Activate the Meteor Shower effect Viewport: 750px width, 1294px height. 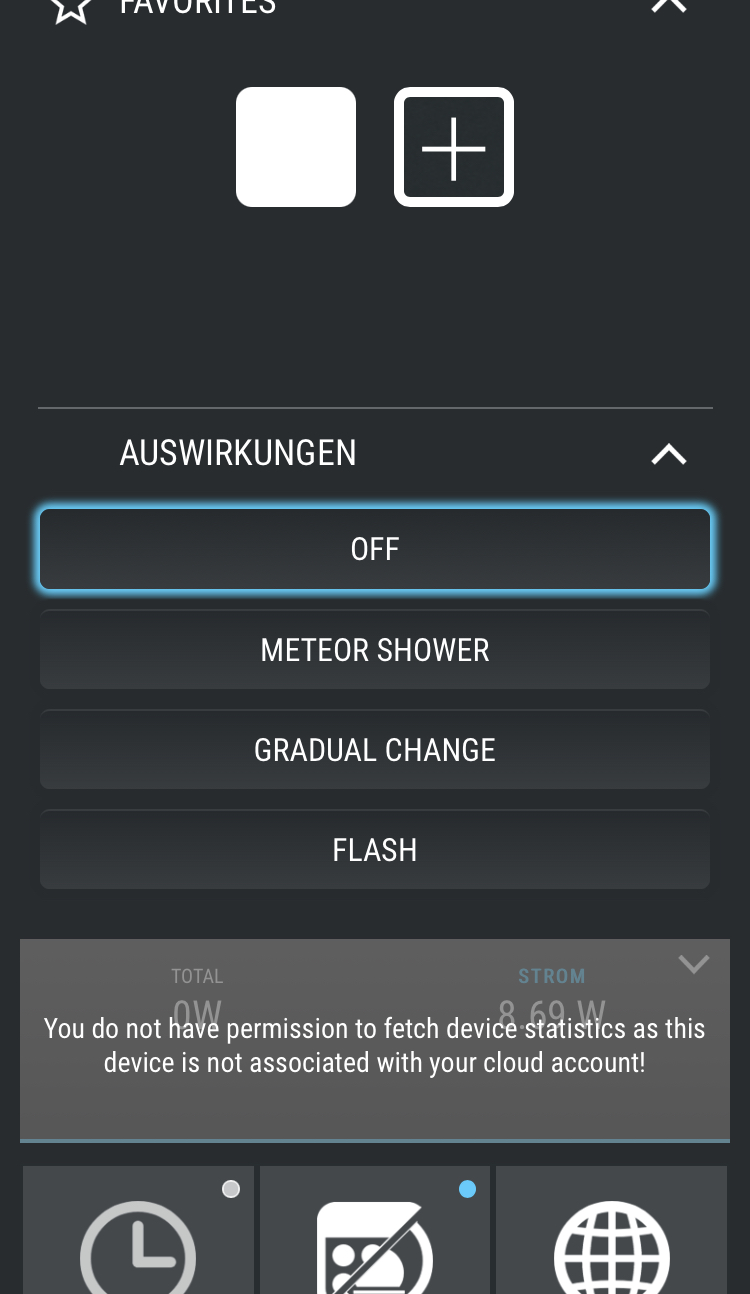[375, 650]
